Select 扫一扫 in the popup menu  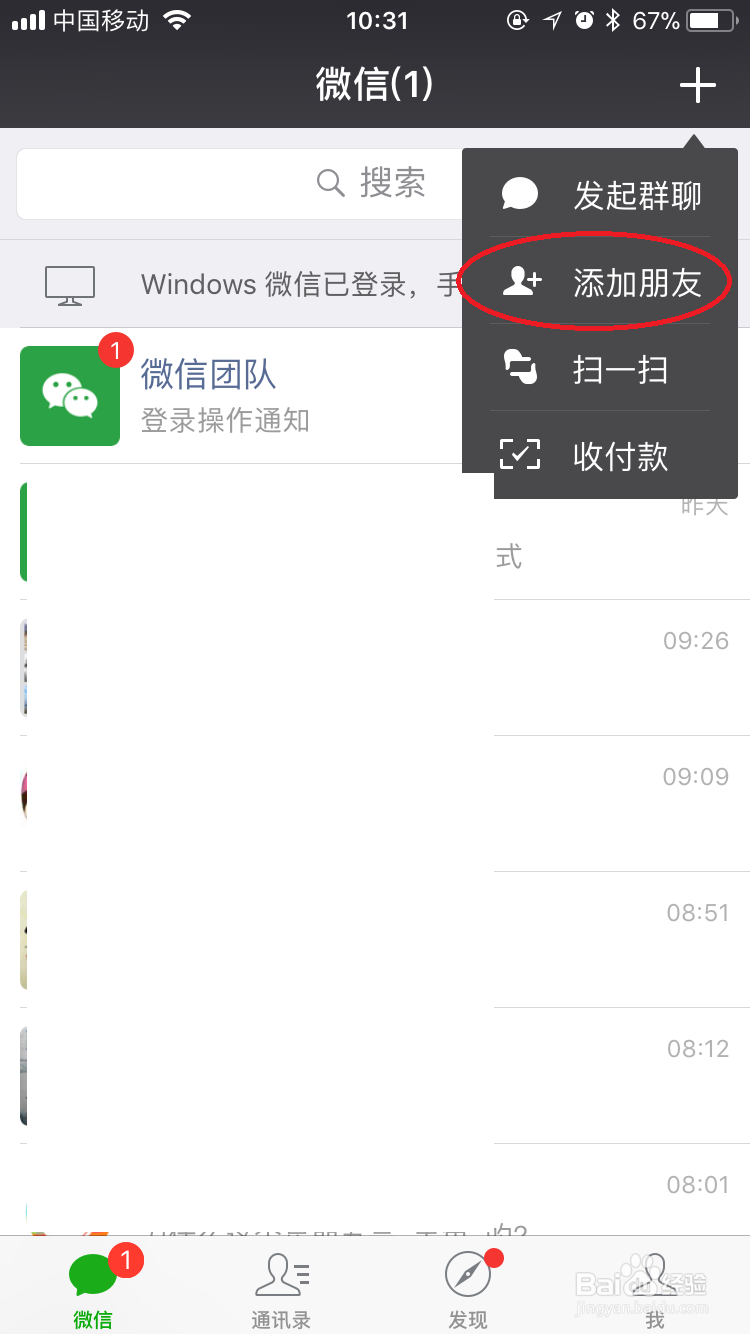pyautogui.click(x=619, y=369)
